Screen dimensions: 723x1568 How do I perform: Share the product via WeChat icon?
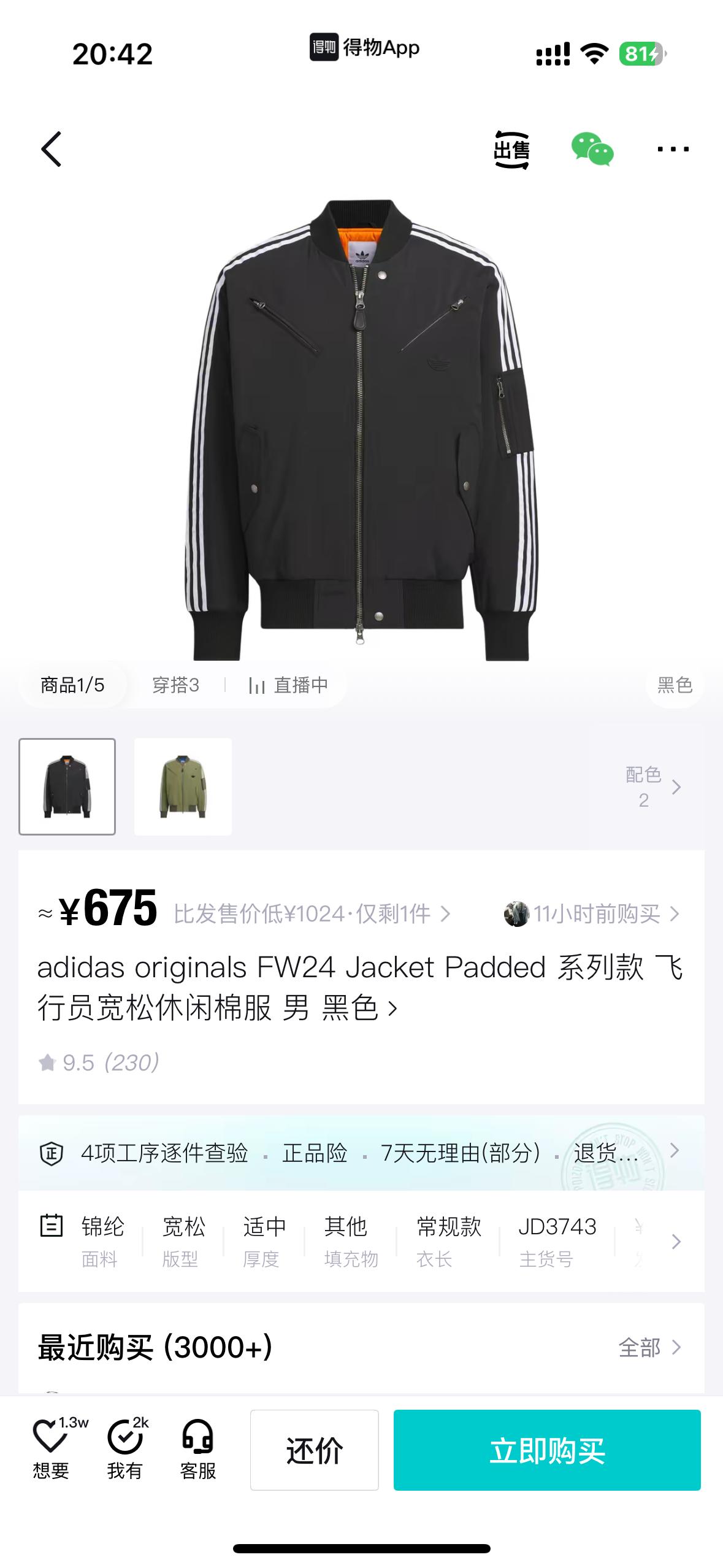[x=592, y=149]
